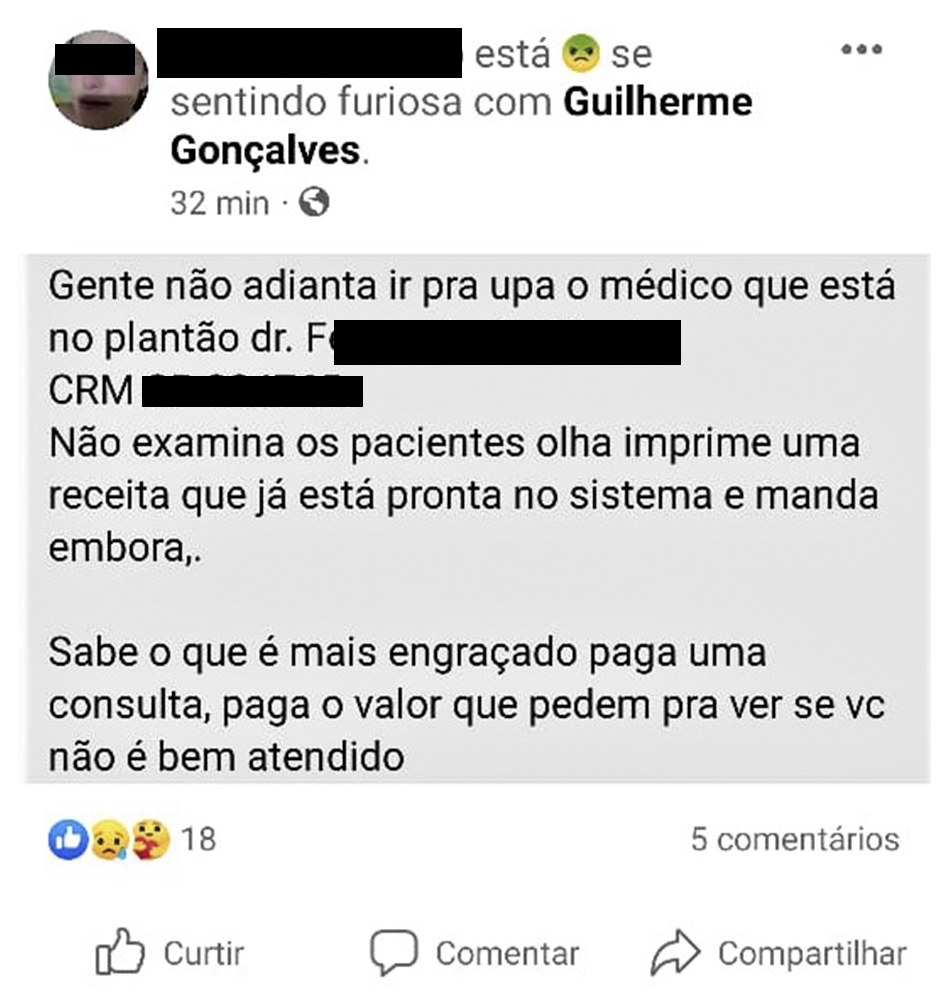Tap Comentar to write a comment

pyautogui.click(x=474, y=953)
